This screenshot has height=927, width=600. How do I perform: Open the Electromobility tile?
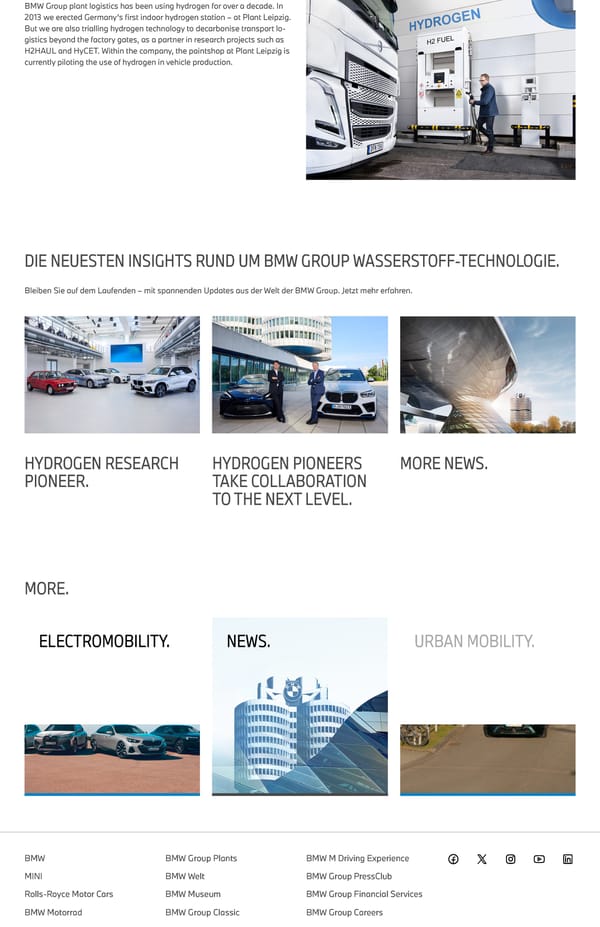(112, 706)
